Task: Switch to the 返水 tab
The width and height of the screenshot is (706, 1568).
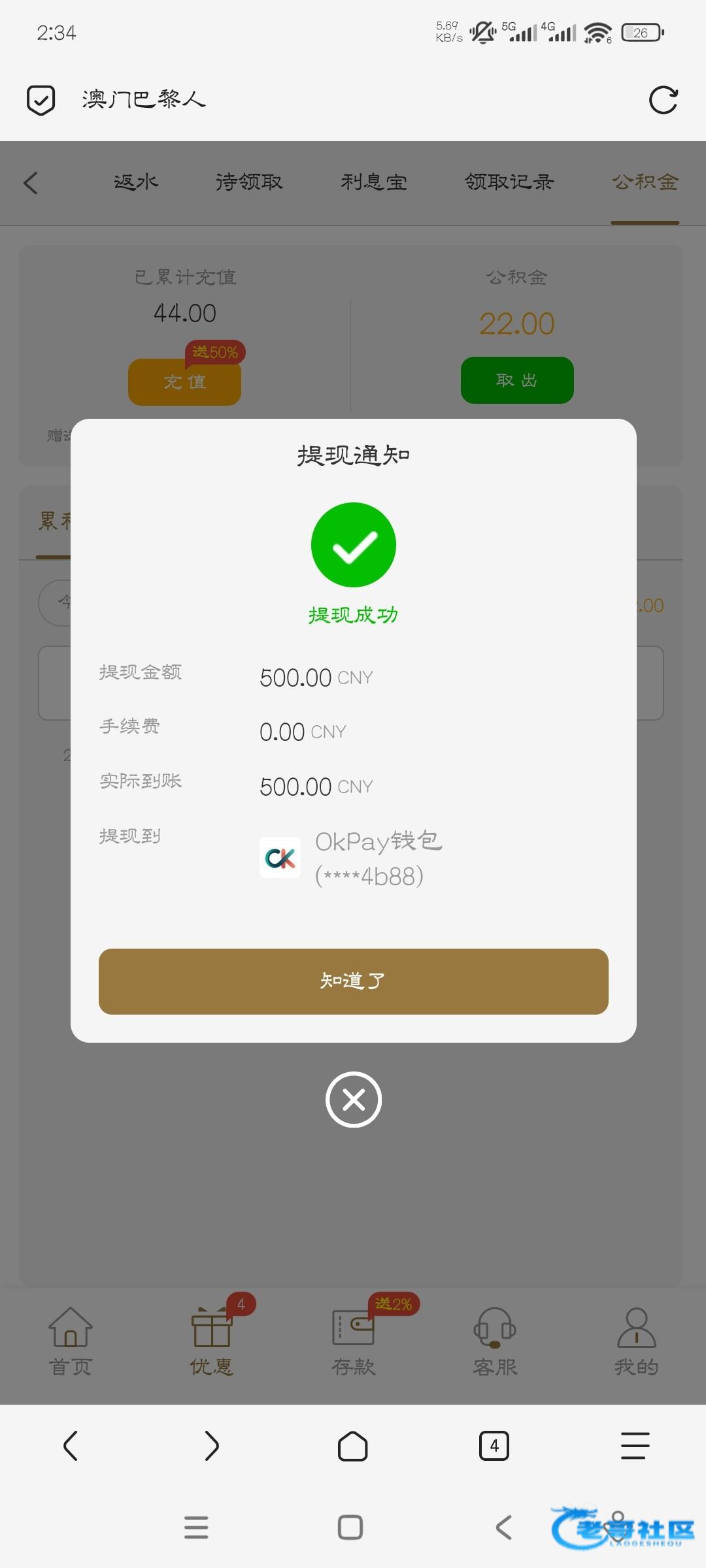Action: click(136, 182)
